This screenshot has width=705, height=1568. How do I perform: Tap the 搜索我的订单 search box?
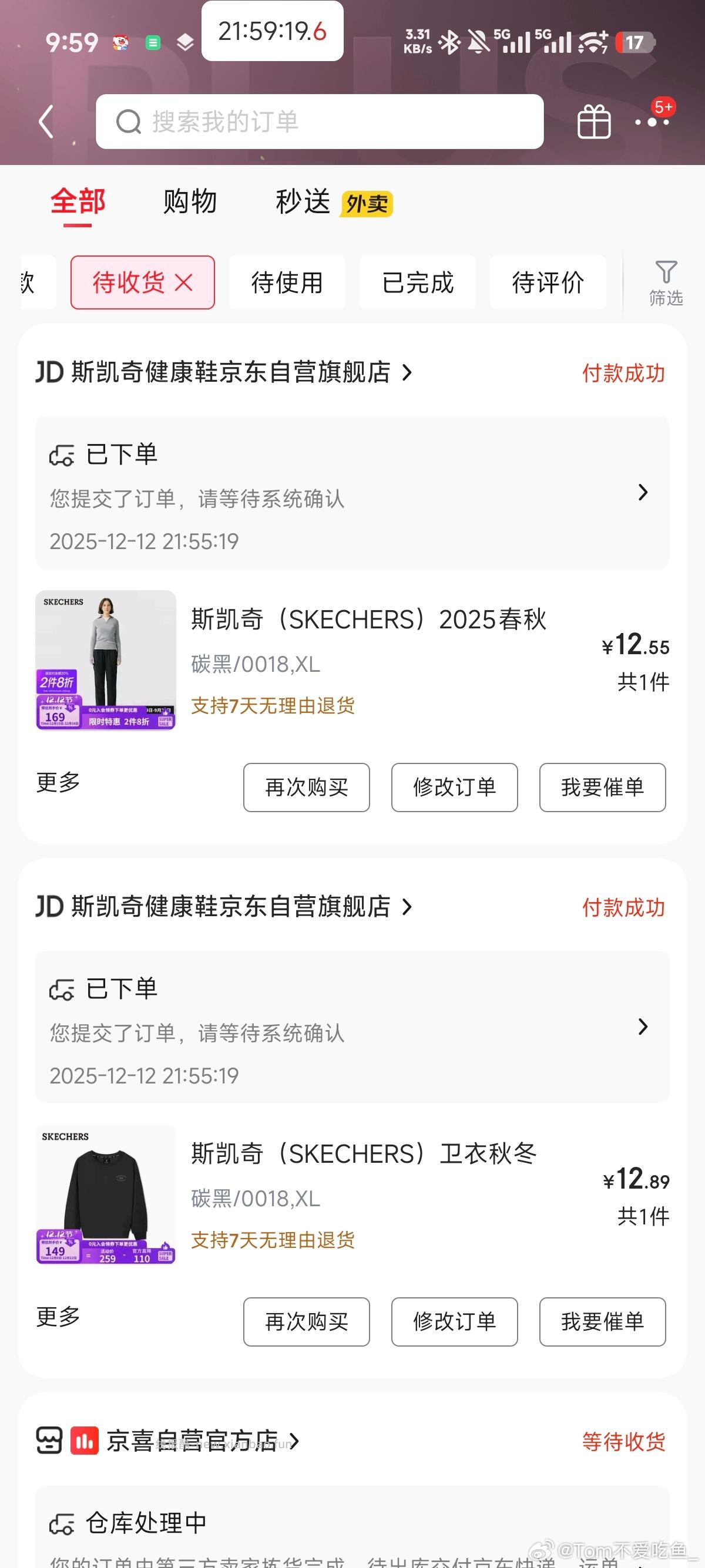[x=319, y=122]
